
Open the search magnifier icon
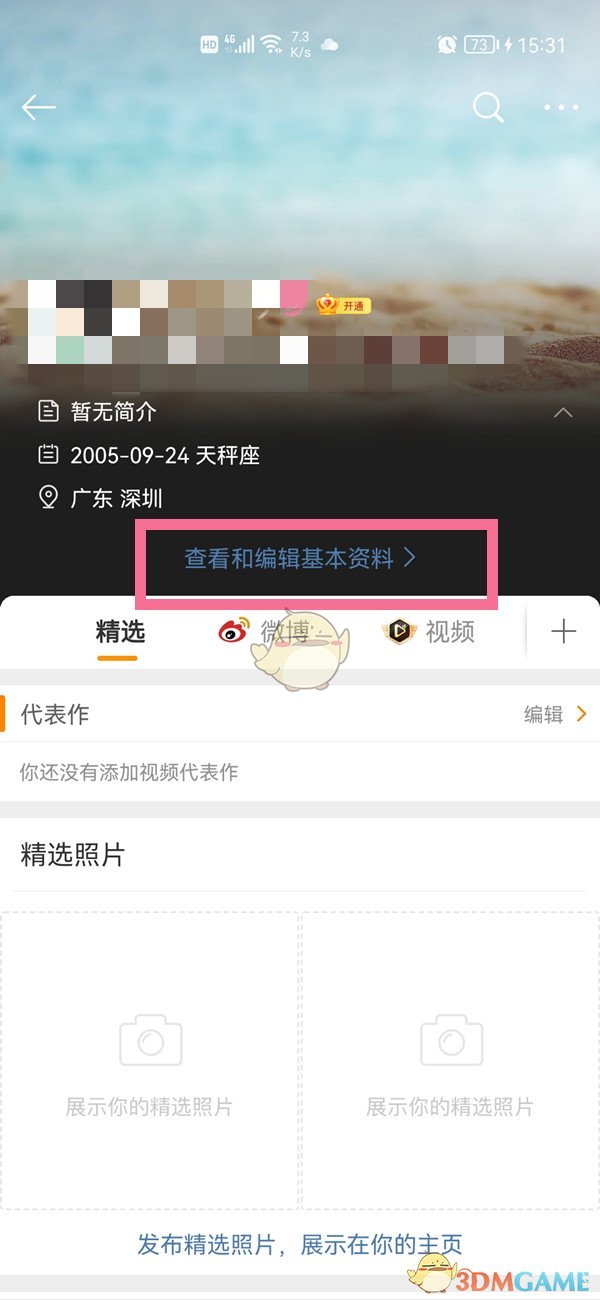[487, 107]
